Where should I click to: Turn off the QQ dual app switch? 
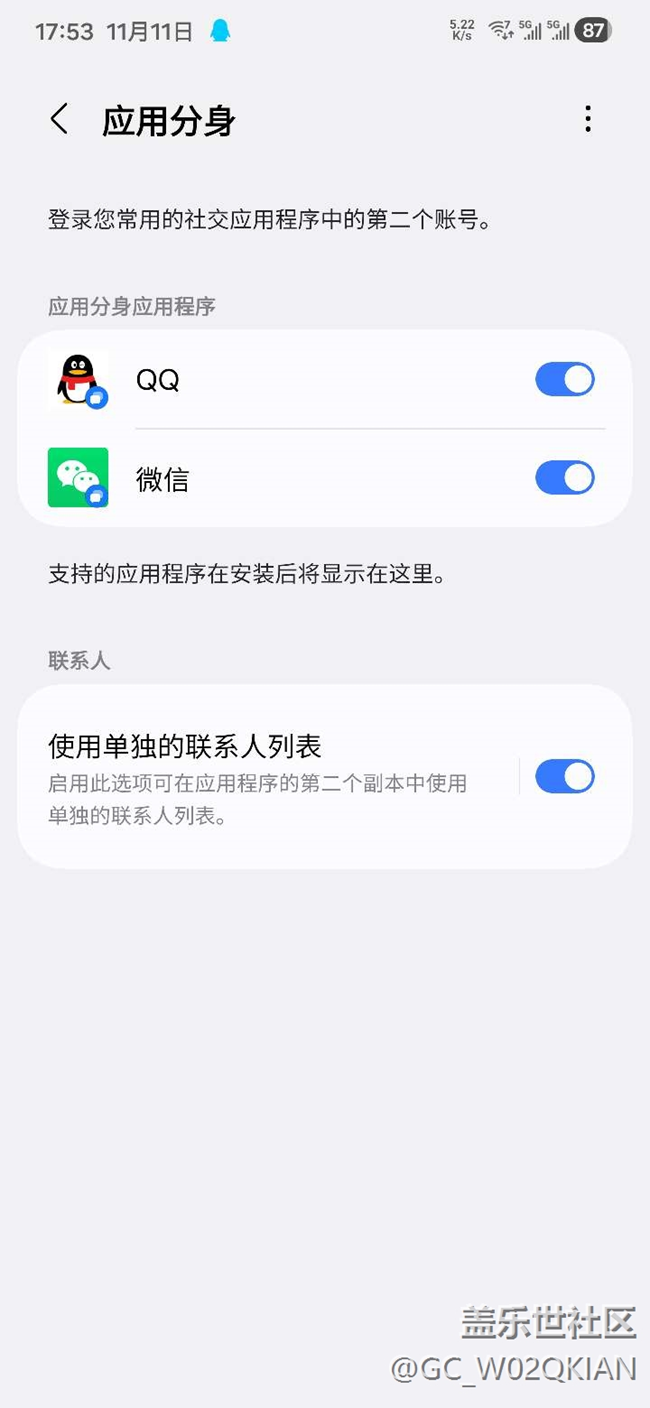tap(565, 380)
